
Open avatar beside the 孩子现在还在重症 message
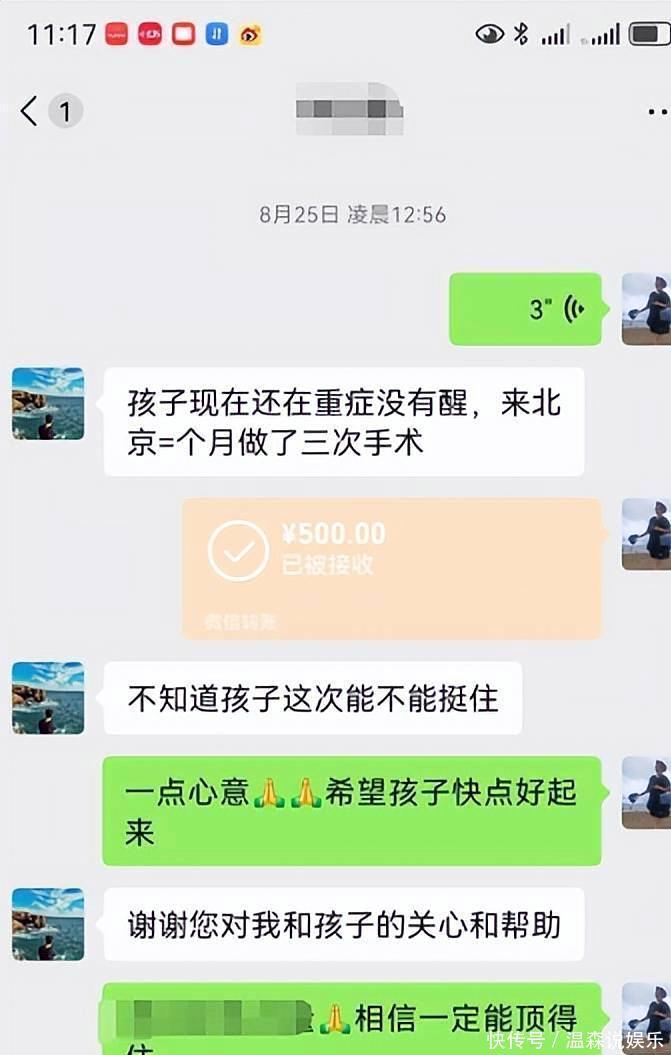(x=48, y=404)
